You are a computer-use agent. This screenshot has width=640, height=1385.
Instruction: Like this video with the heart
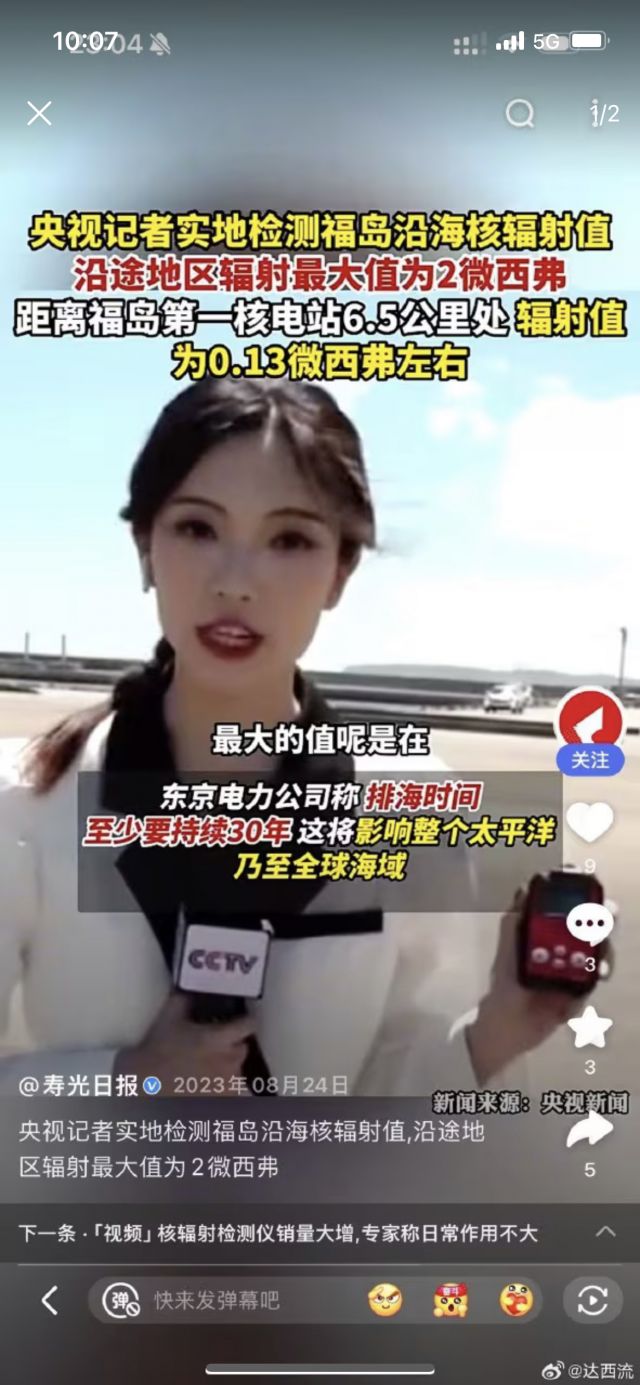pyautogui.click(x=590, y=822)
